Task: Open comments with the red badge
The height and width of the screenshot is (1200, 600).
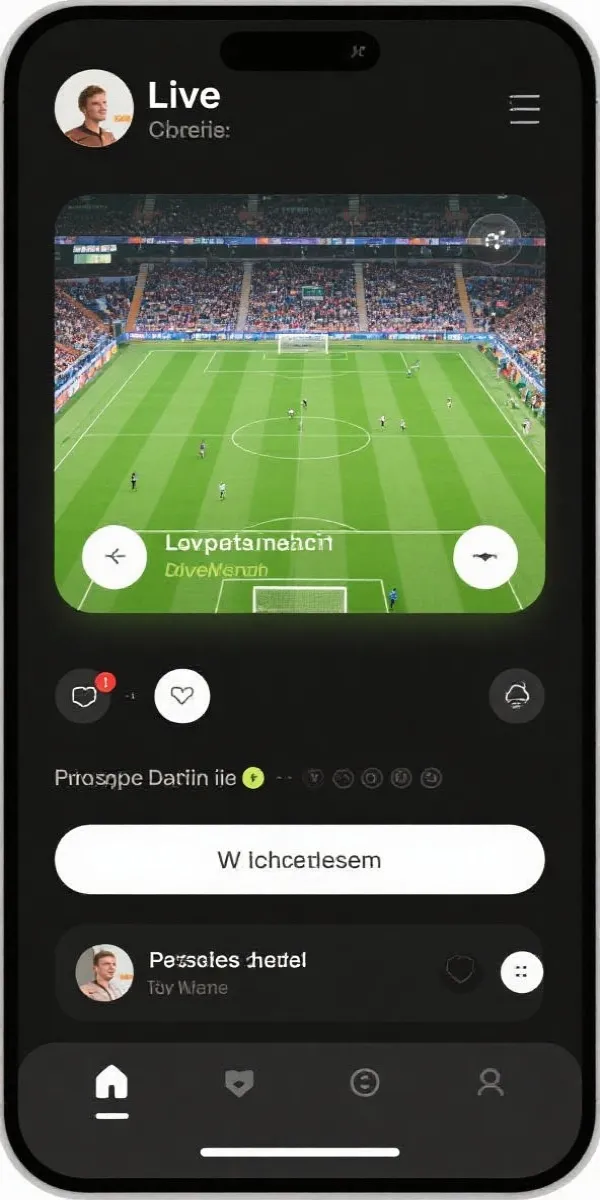Action: [84, 696]
